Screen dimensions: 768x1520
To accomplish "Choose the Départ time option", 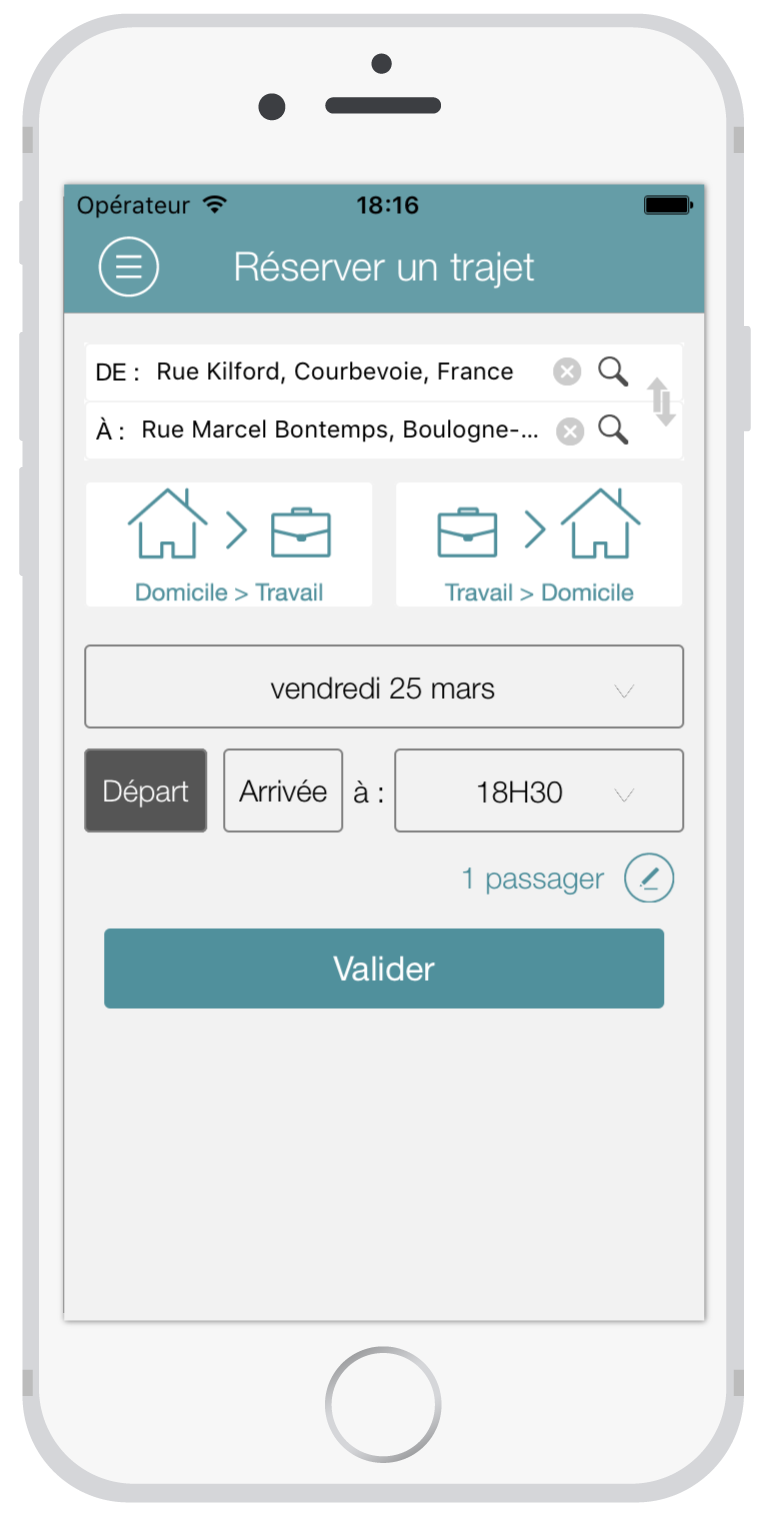I will coord(146,791).
